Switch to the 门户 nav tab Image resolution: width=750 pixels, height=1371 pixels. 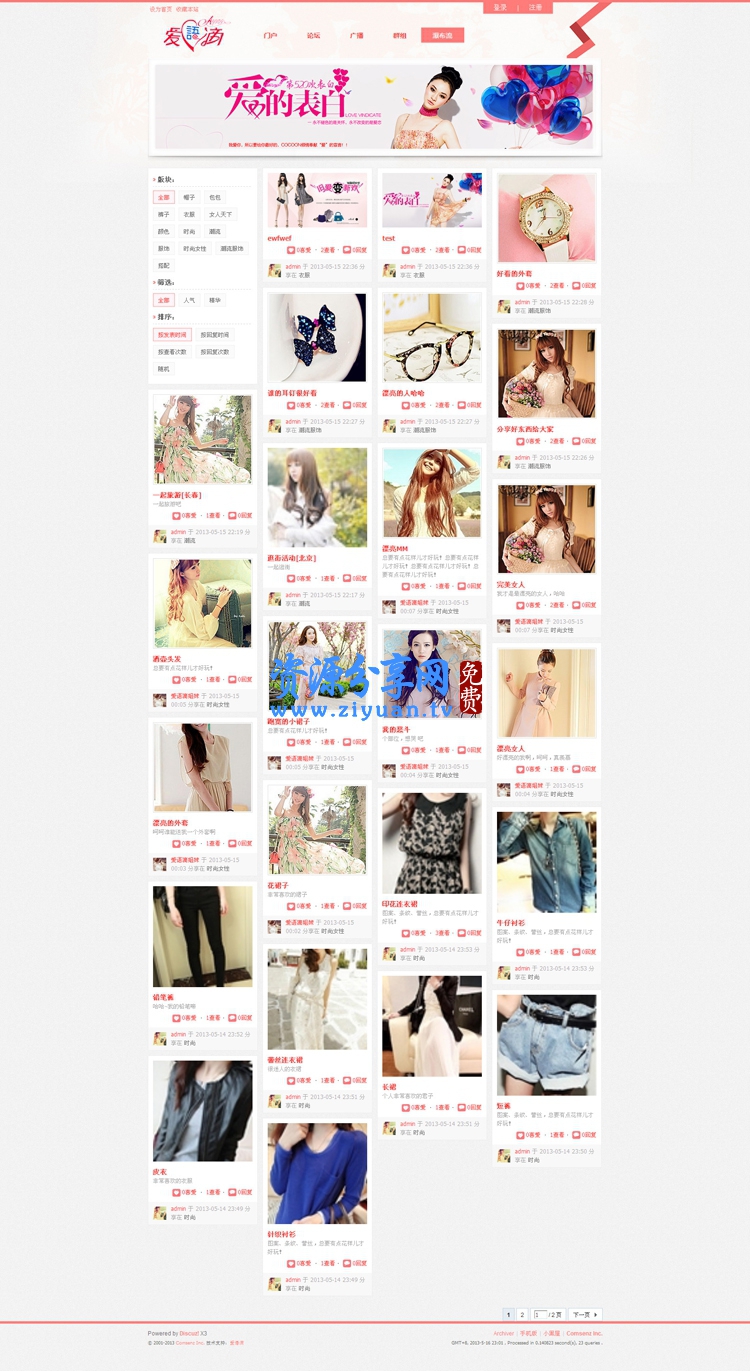tap(270, 35)
